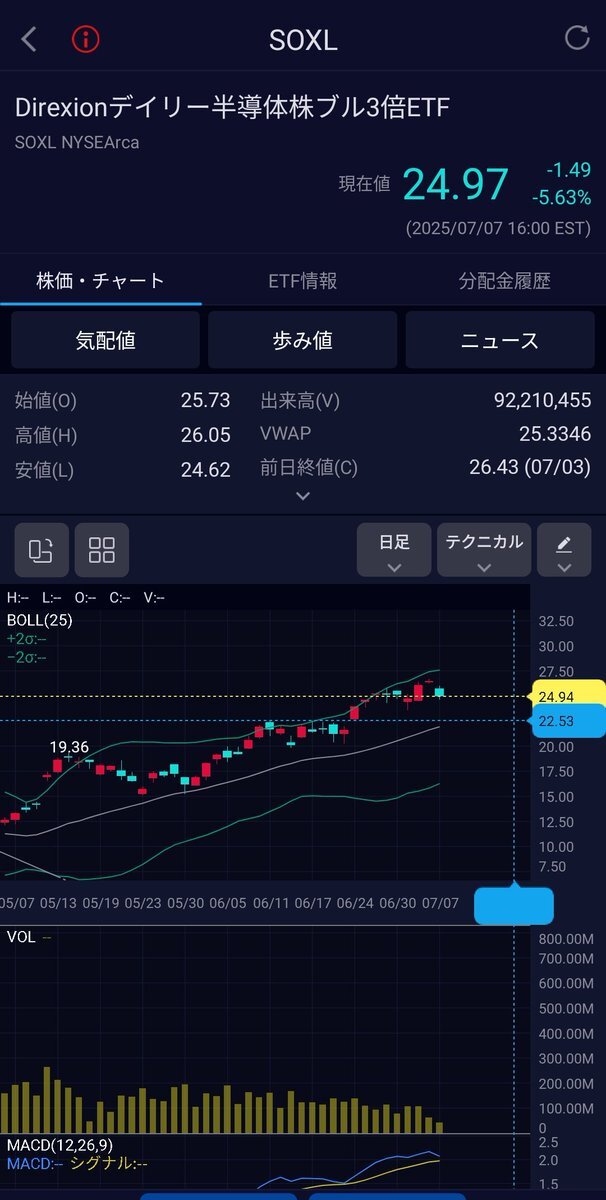Open ニュース for SOXL
Image resolution: width=606 pixels, height=1200 pixels.
pos(500,340)
